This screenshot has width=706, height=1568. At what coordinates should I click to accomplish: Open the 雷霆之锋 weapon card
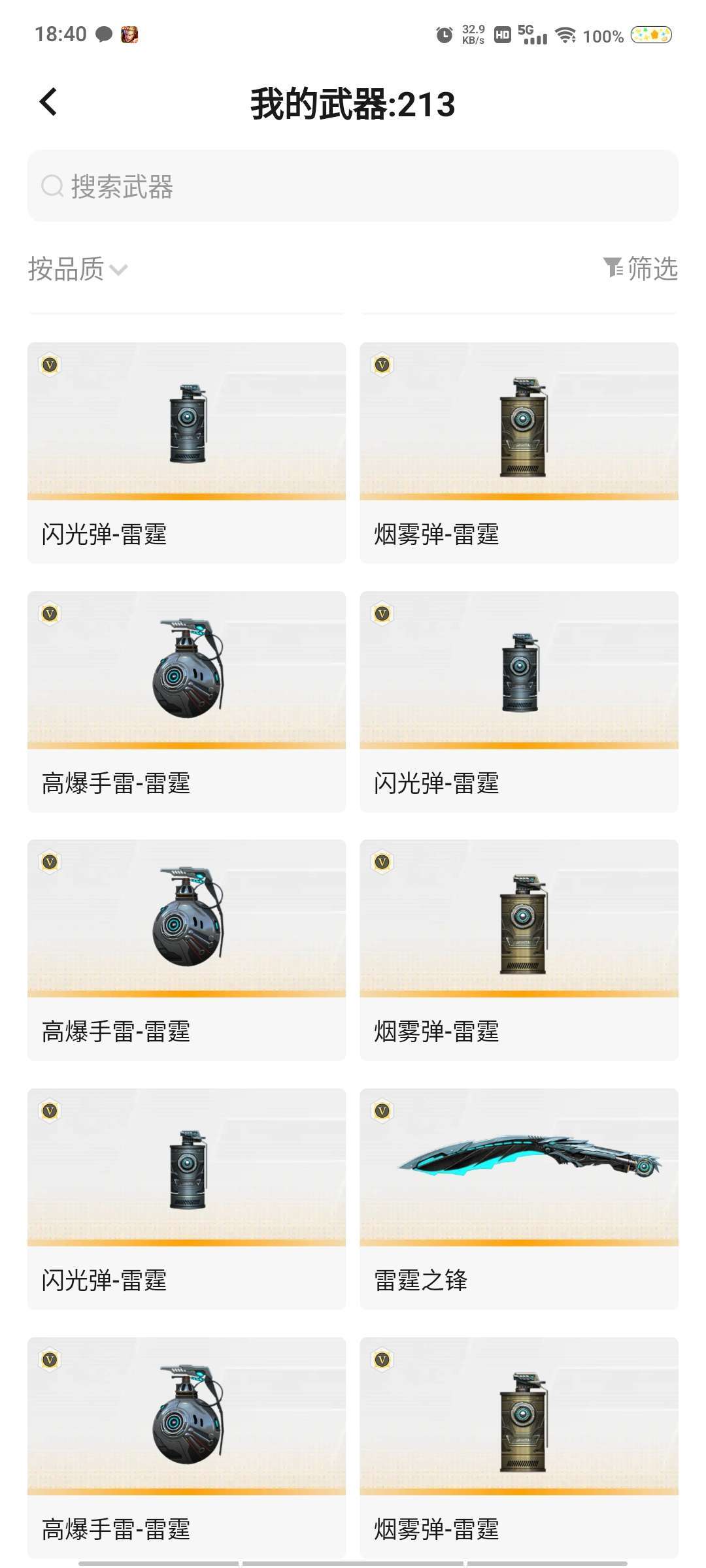[x=519, y=1198]
